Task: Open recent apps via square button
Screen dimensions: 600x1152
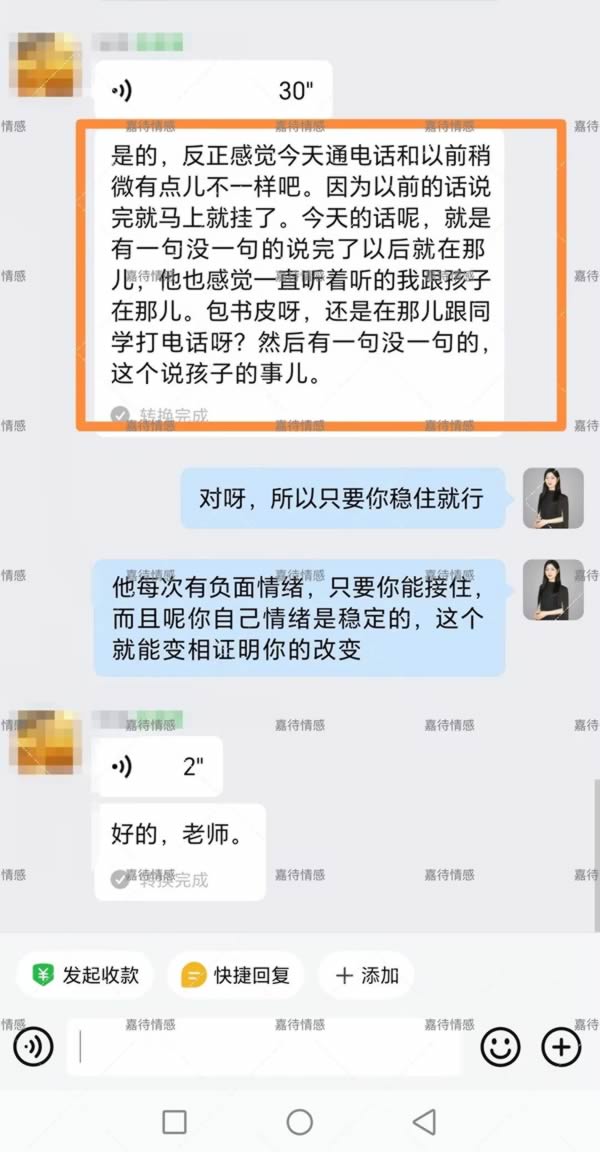Action: (174, 1122)
